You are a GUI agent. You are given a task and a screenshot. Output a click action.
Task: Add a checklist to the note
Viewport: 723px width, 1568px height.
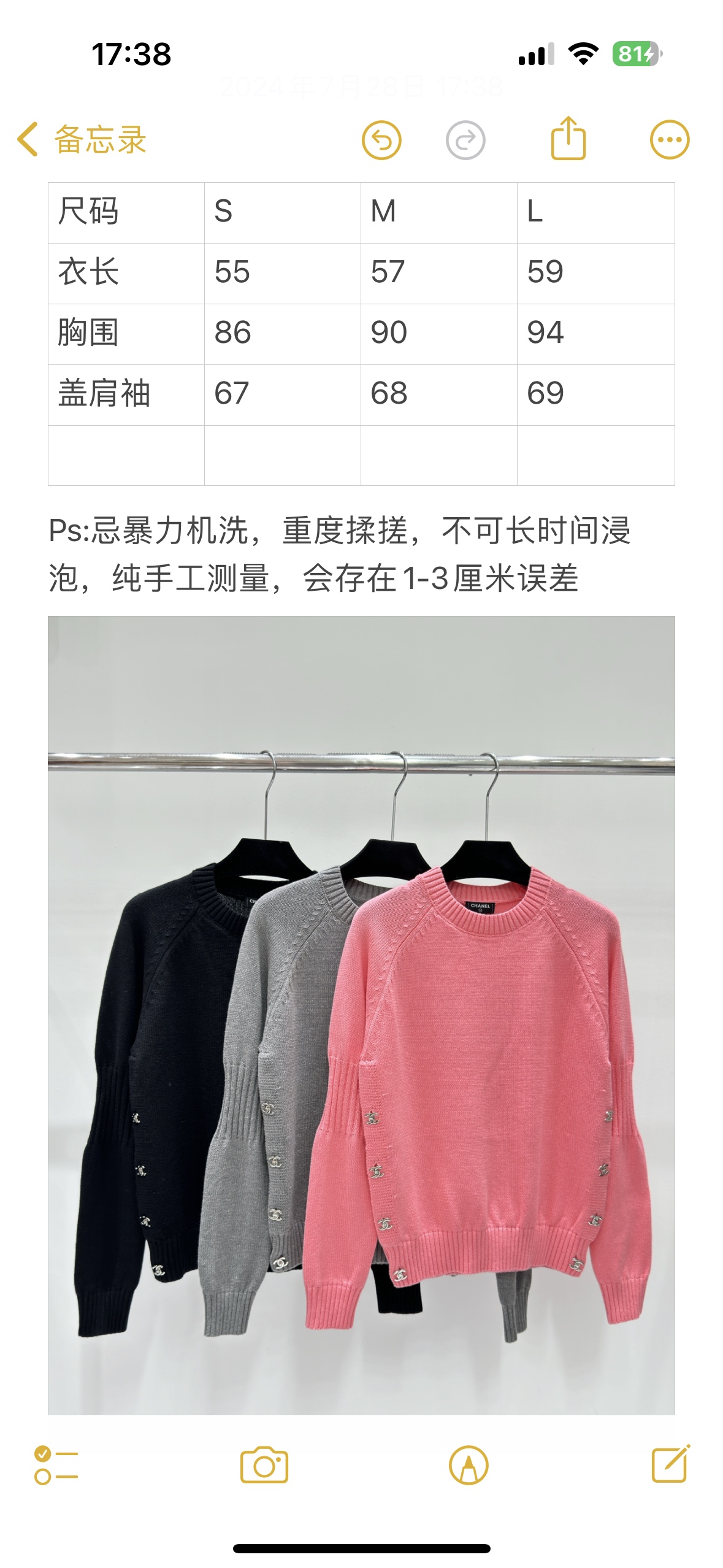56,1466
